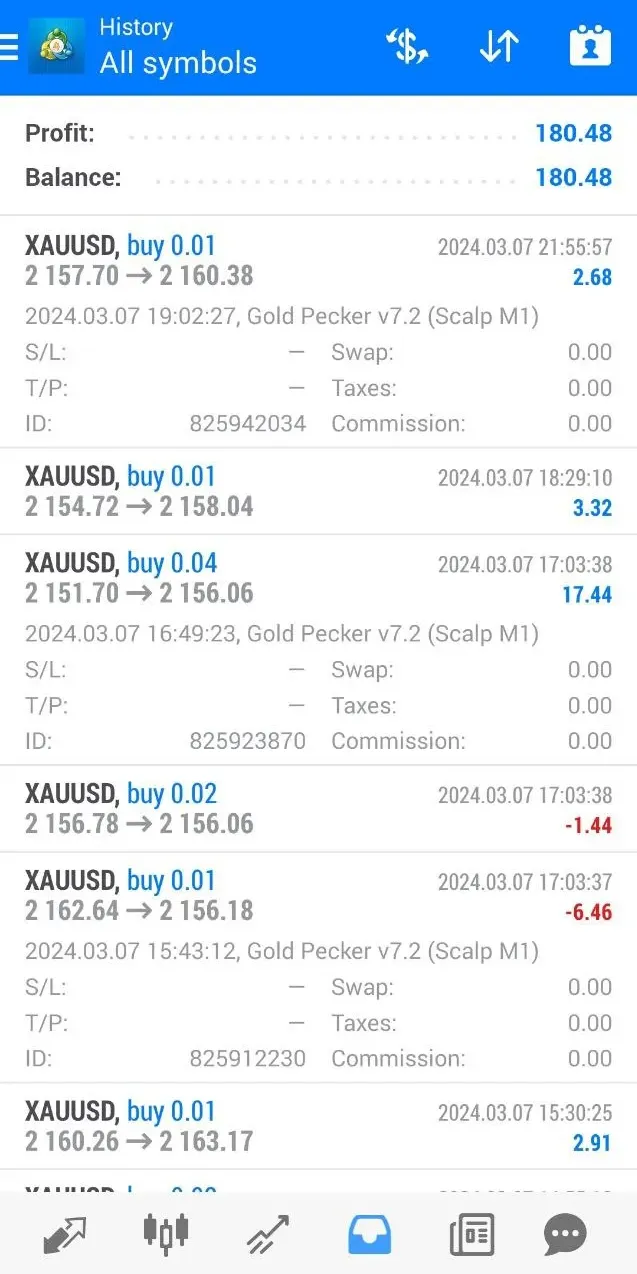The width and height of the screenshot is (637, 1274).
Task: Collapse the buy 0.04 trade details
Action: pos(318,579)
